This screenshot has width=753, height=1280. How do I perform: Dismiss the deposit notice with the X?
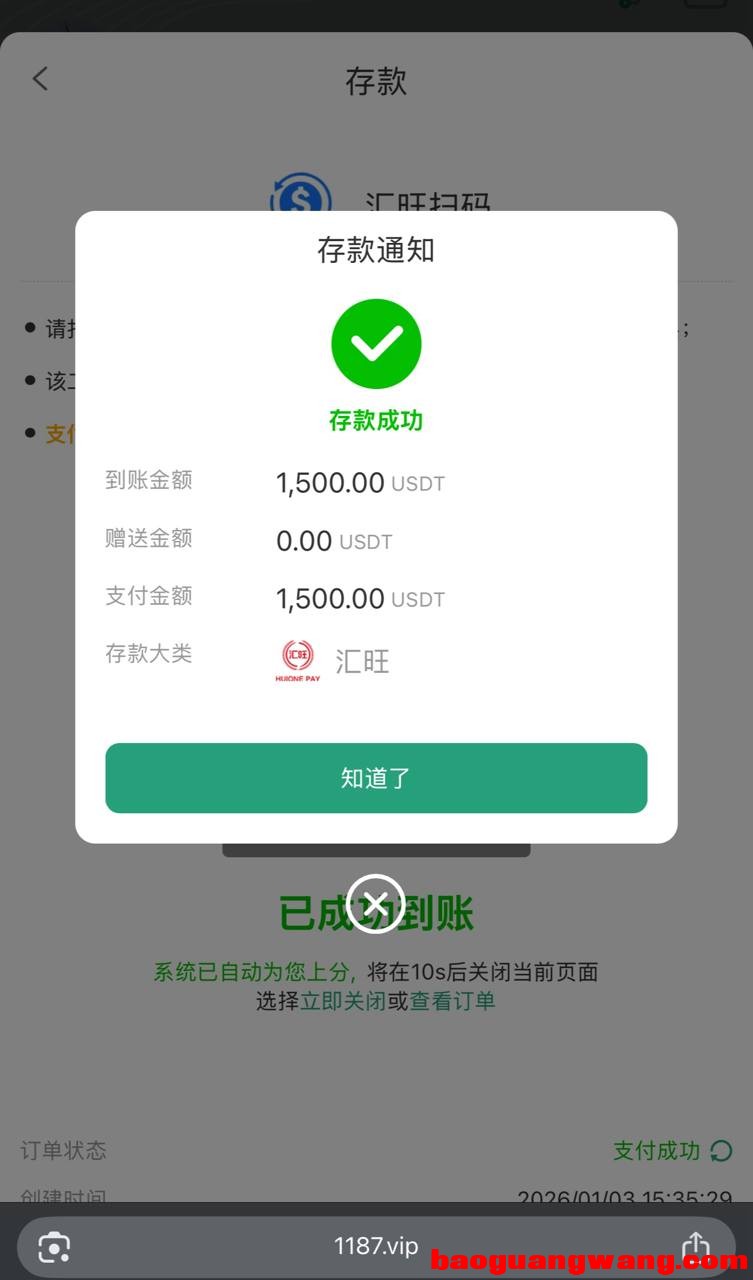pyautogui.click(x=376, y=904)
